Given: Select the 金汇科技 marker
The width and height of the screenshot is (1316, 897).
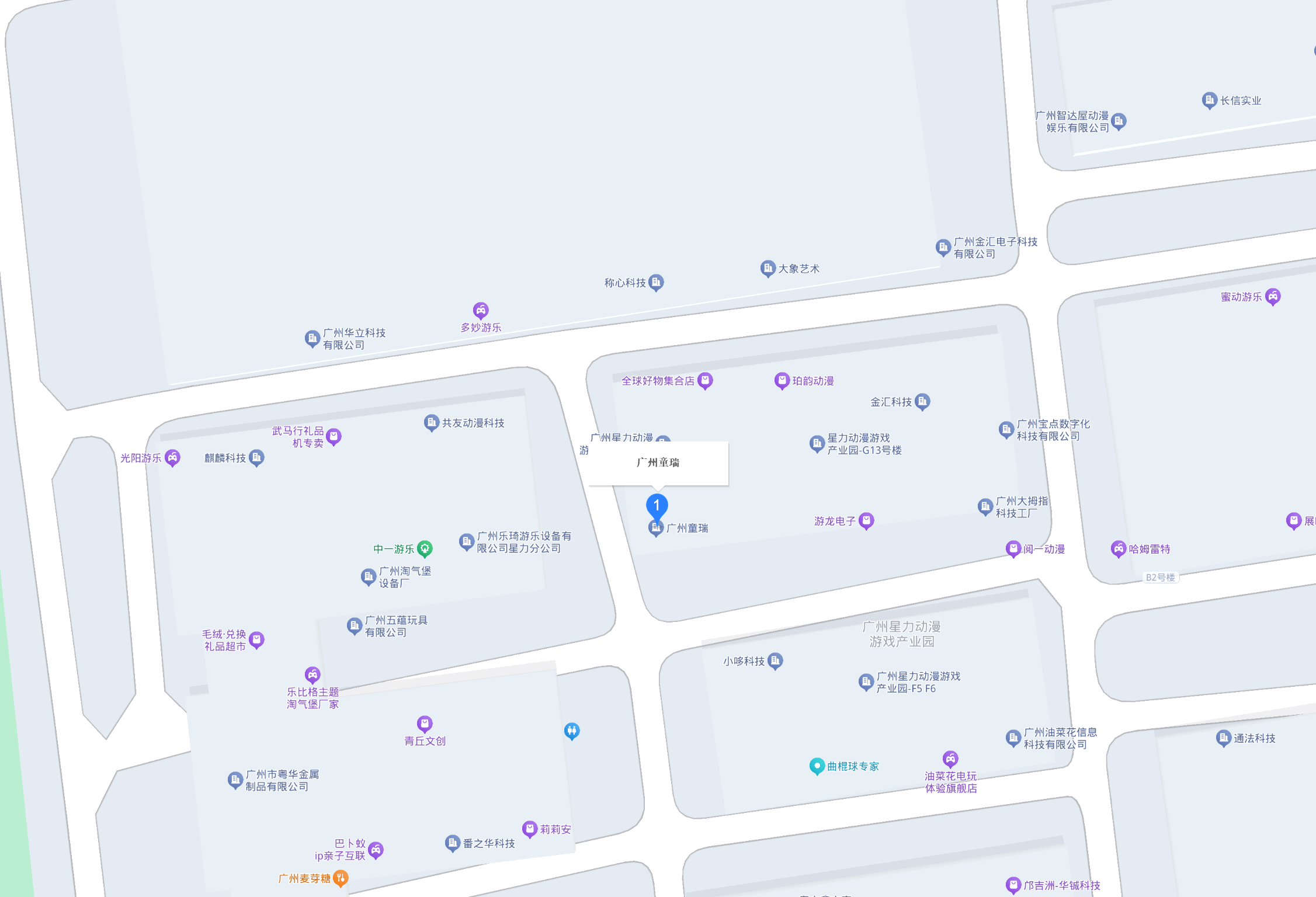Looking at the screenshot, I should pos(922,401).
